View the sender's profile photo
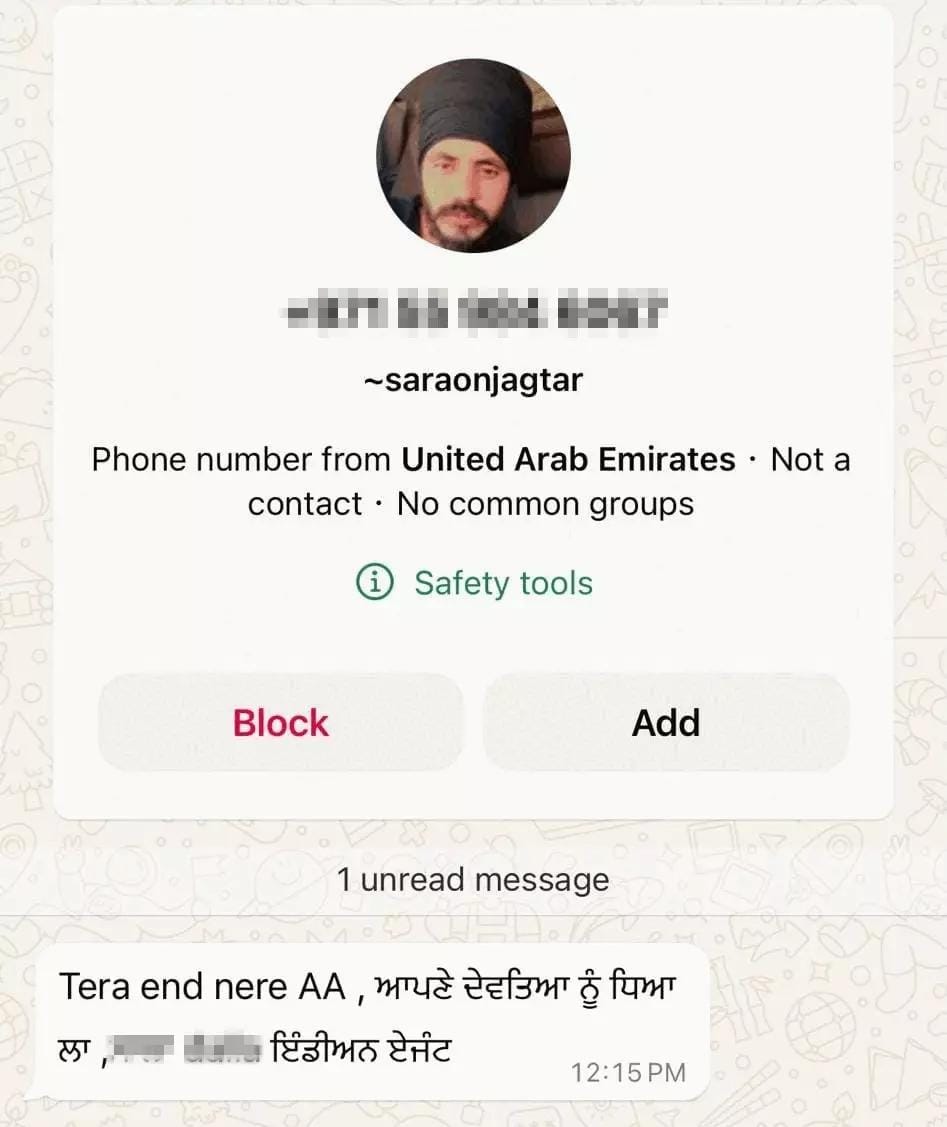Screen dimensions: 947x1127 point(473,155)
